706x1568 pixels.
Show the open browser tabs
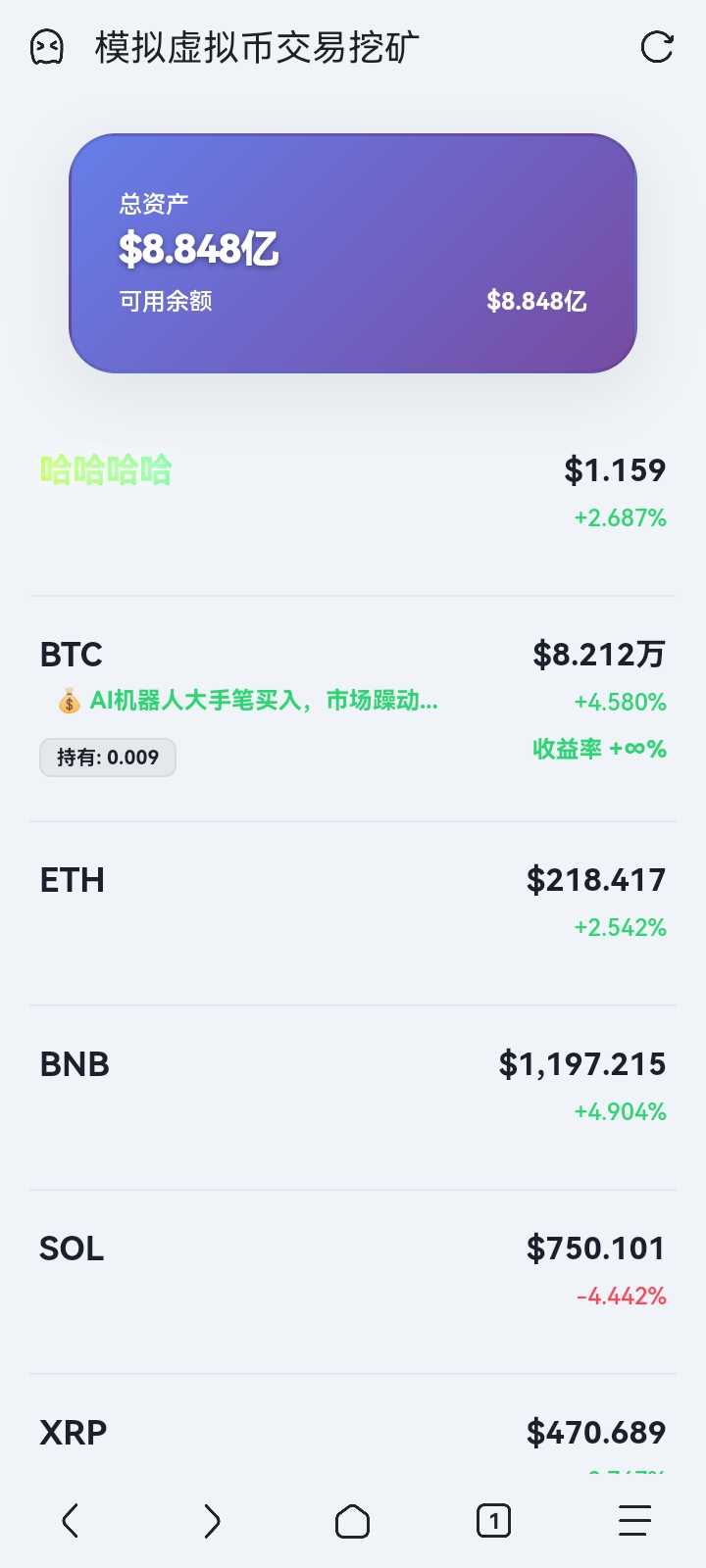(493, 1521)
